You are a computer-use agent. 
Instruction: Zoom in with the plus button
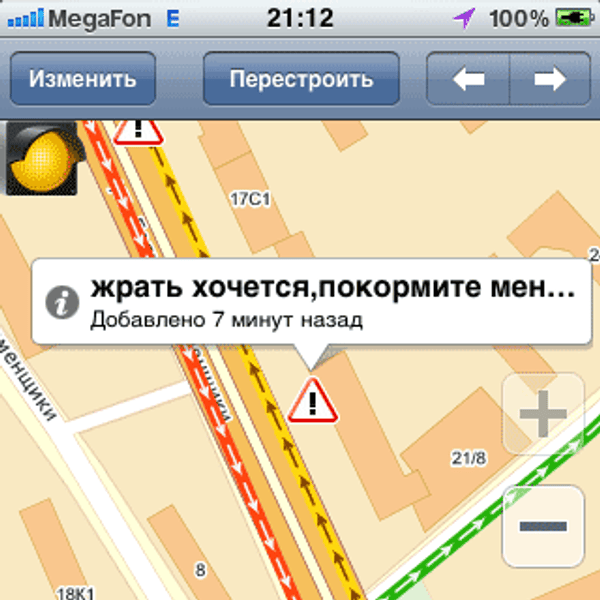click(543, 415)
